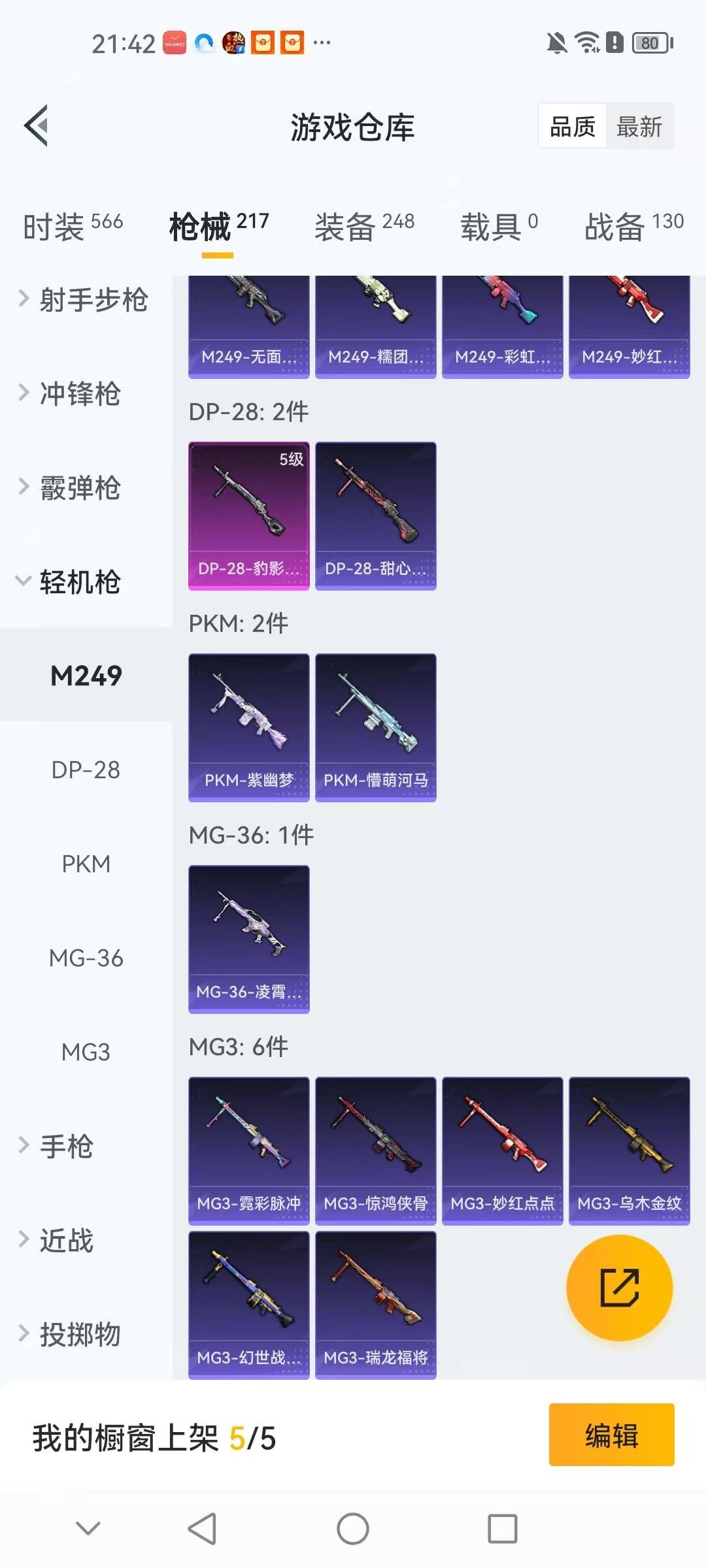
Task: Open the 载具 tab
Action: pos(499,227)
